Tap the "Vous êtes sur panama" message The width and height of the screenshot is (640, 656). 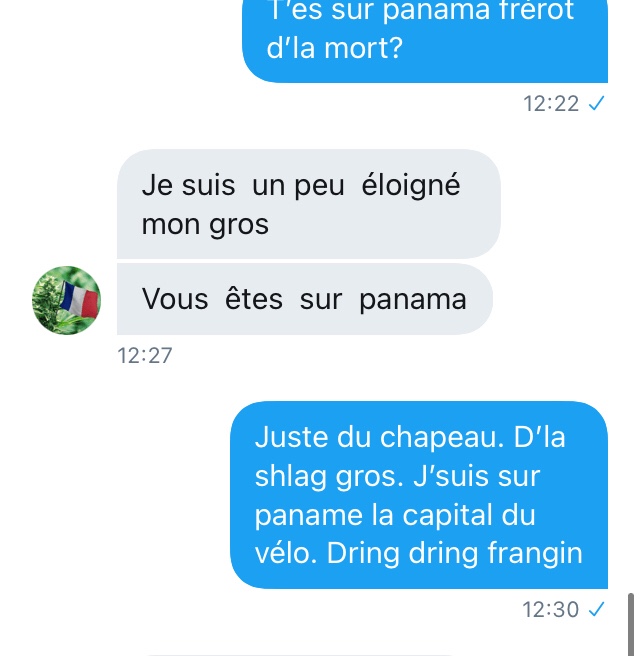click(x=304, y=299)
